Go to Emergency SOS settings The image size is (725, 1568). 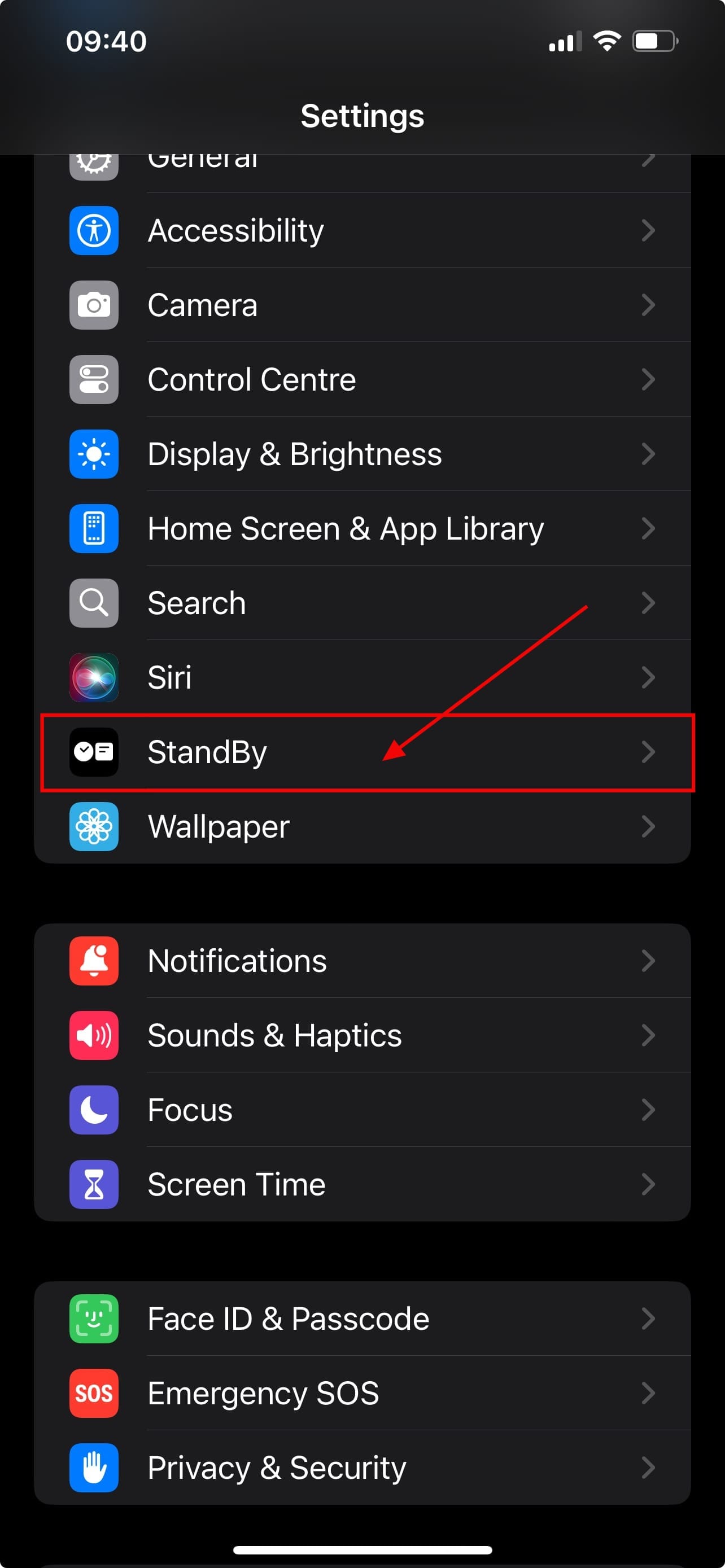pyautogui.click(x=361, y=1392)
